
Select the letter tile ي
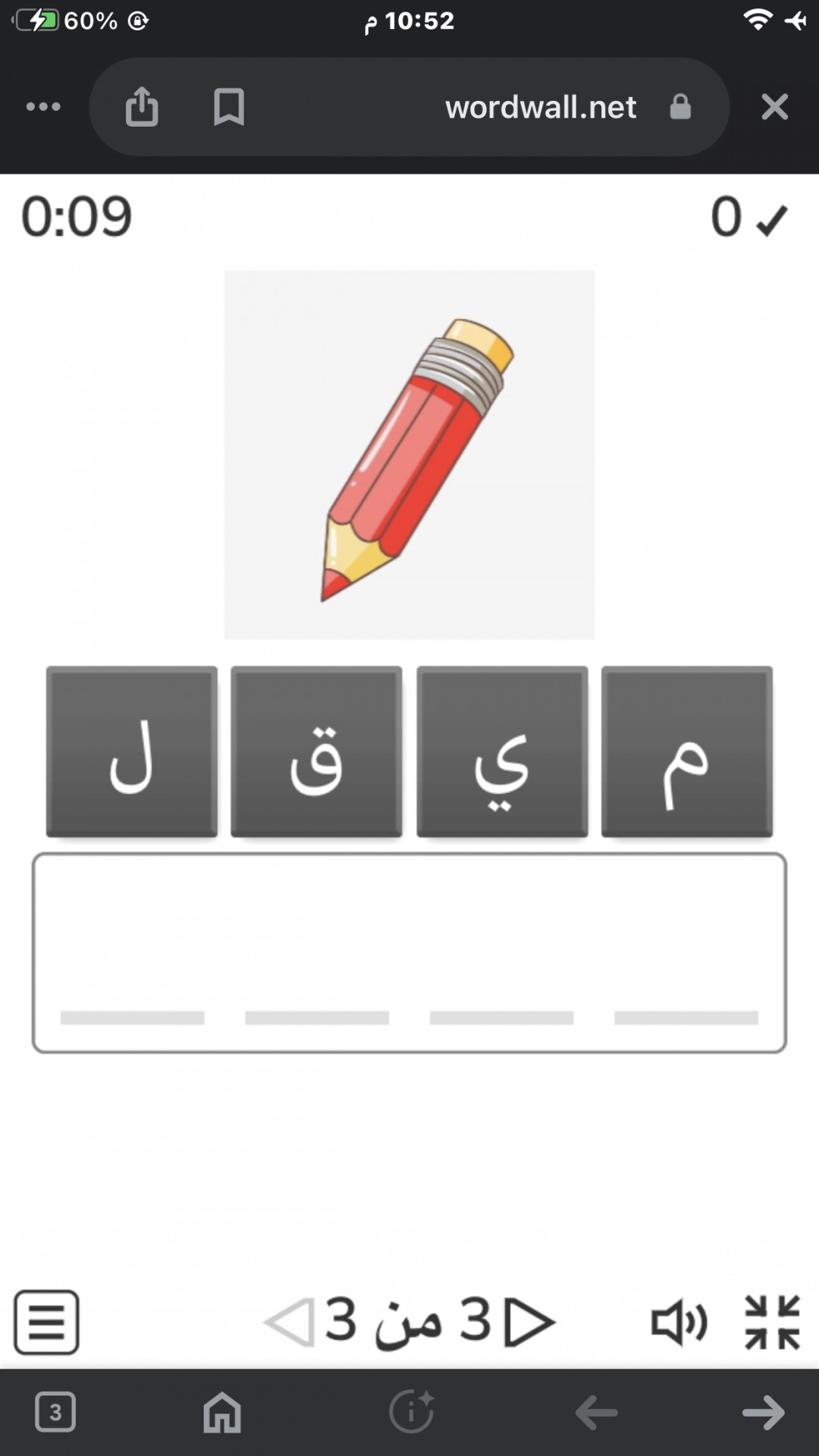(x=502, y=752)
